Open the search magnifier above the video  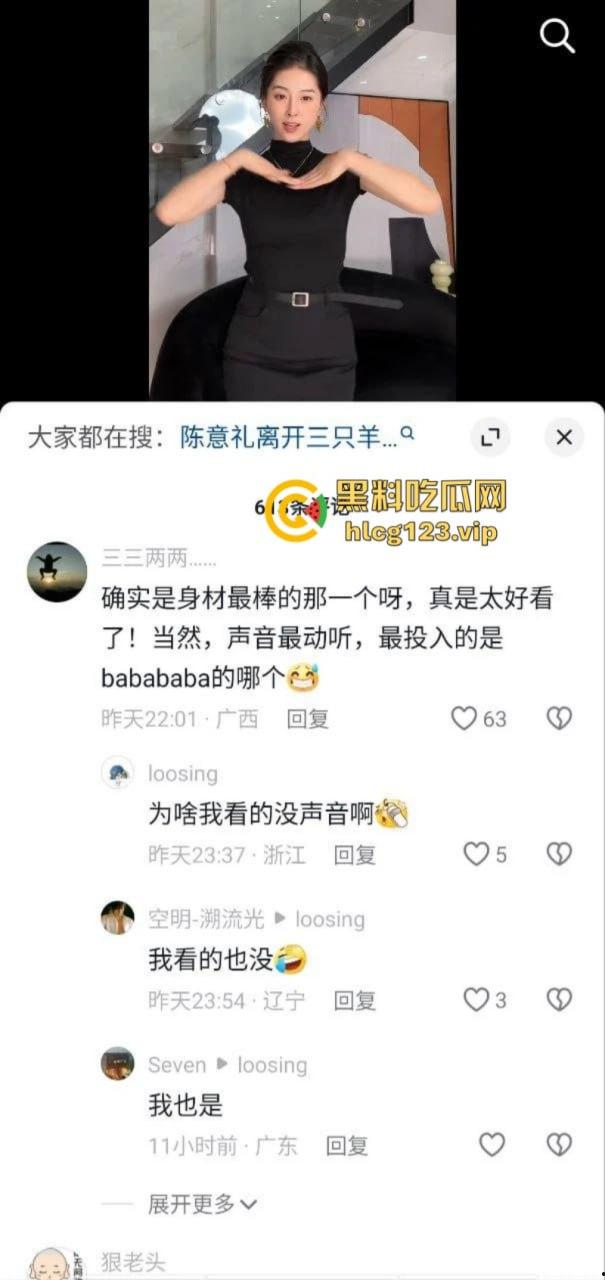[557, 36]
